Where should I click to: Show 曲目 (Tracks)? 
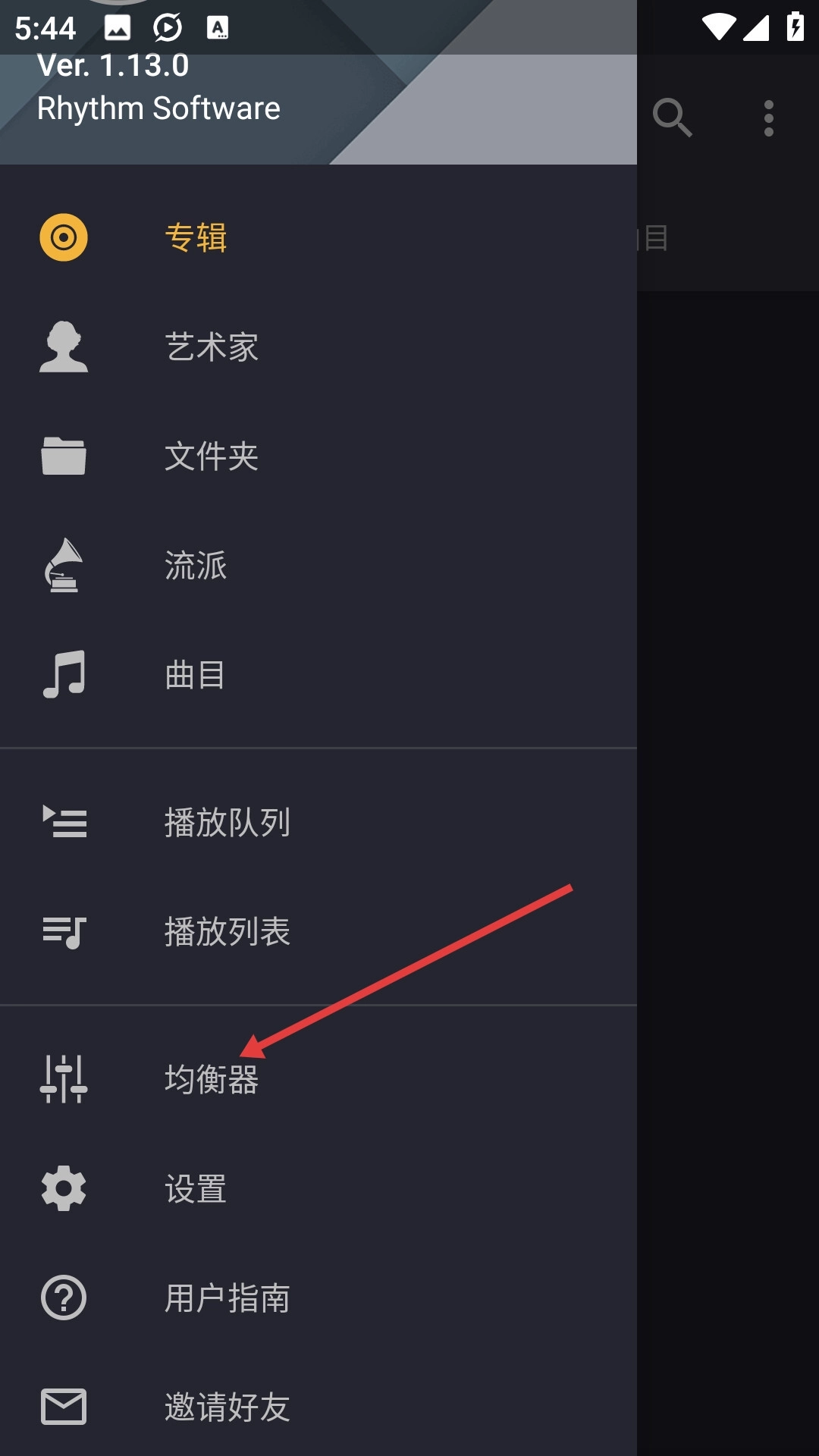pyautogui.click(x=195, y=675)
